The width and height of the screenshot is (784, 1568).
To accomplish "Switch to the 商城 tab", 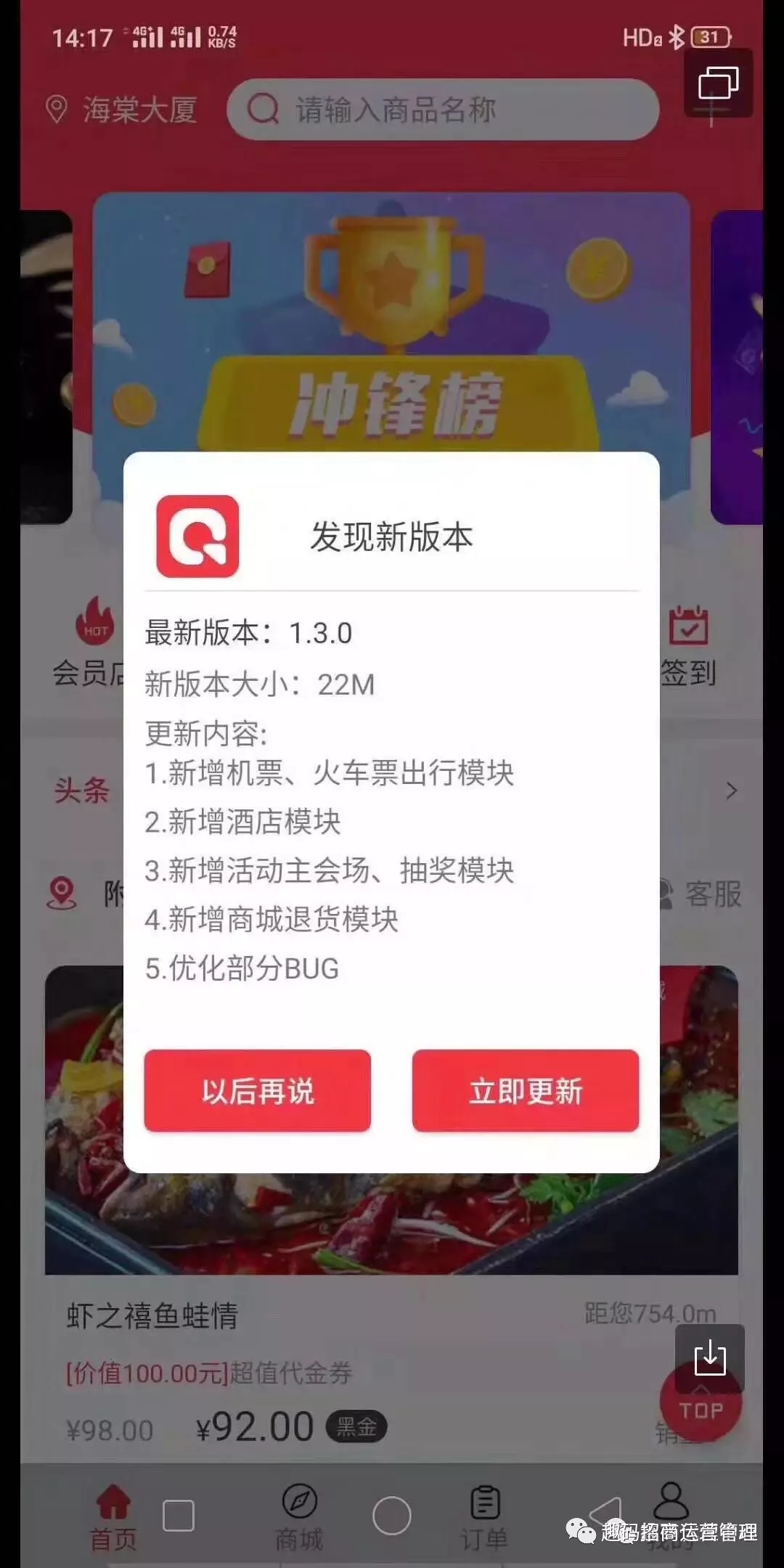I will (x=299, y=1517).
